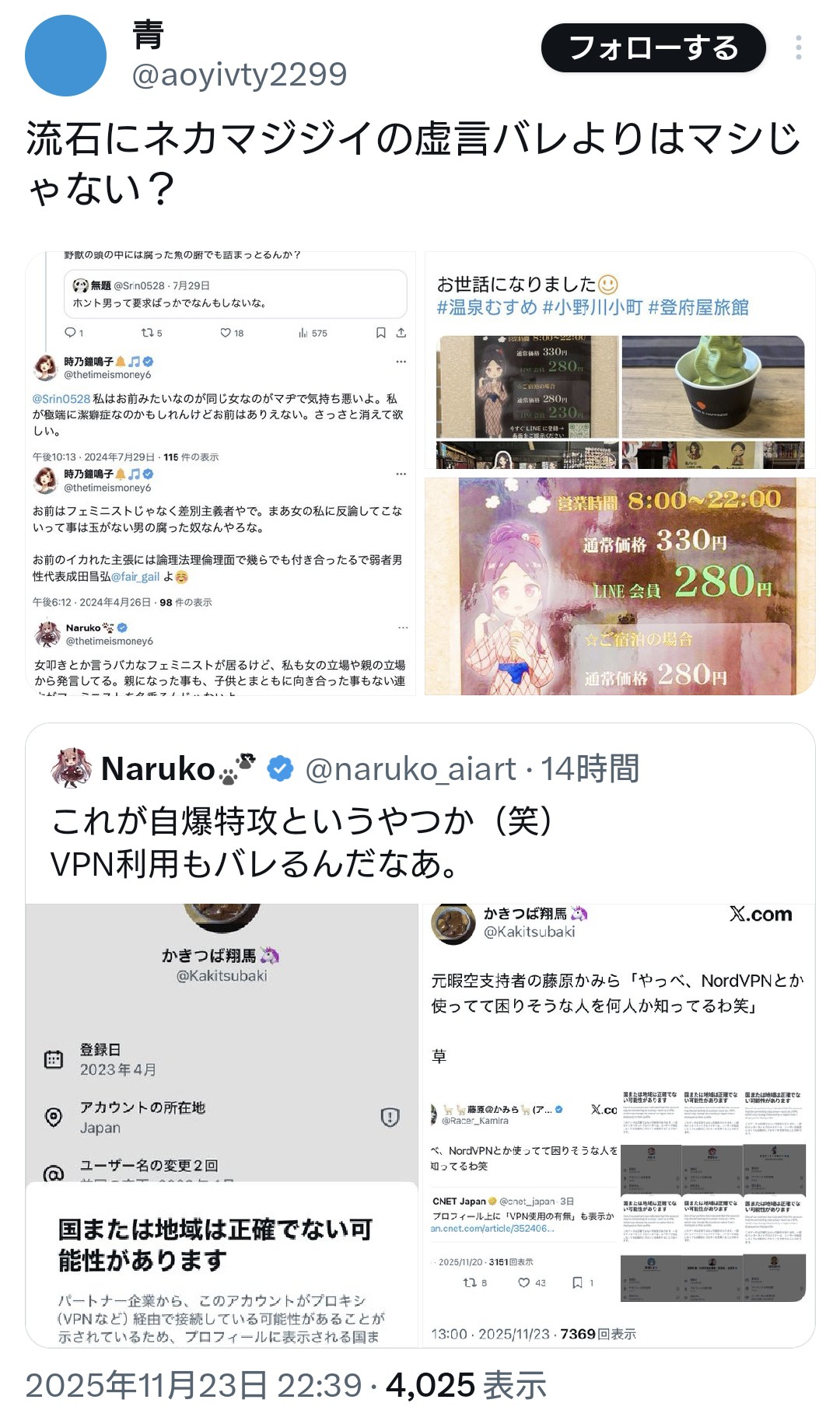View the image with matcha ice cream
The image size is (840, 1424).
click(620, 364)
